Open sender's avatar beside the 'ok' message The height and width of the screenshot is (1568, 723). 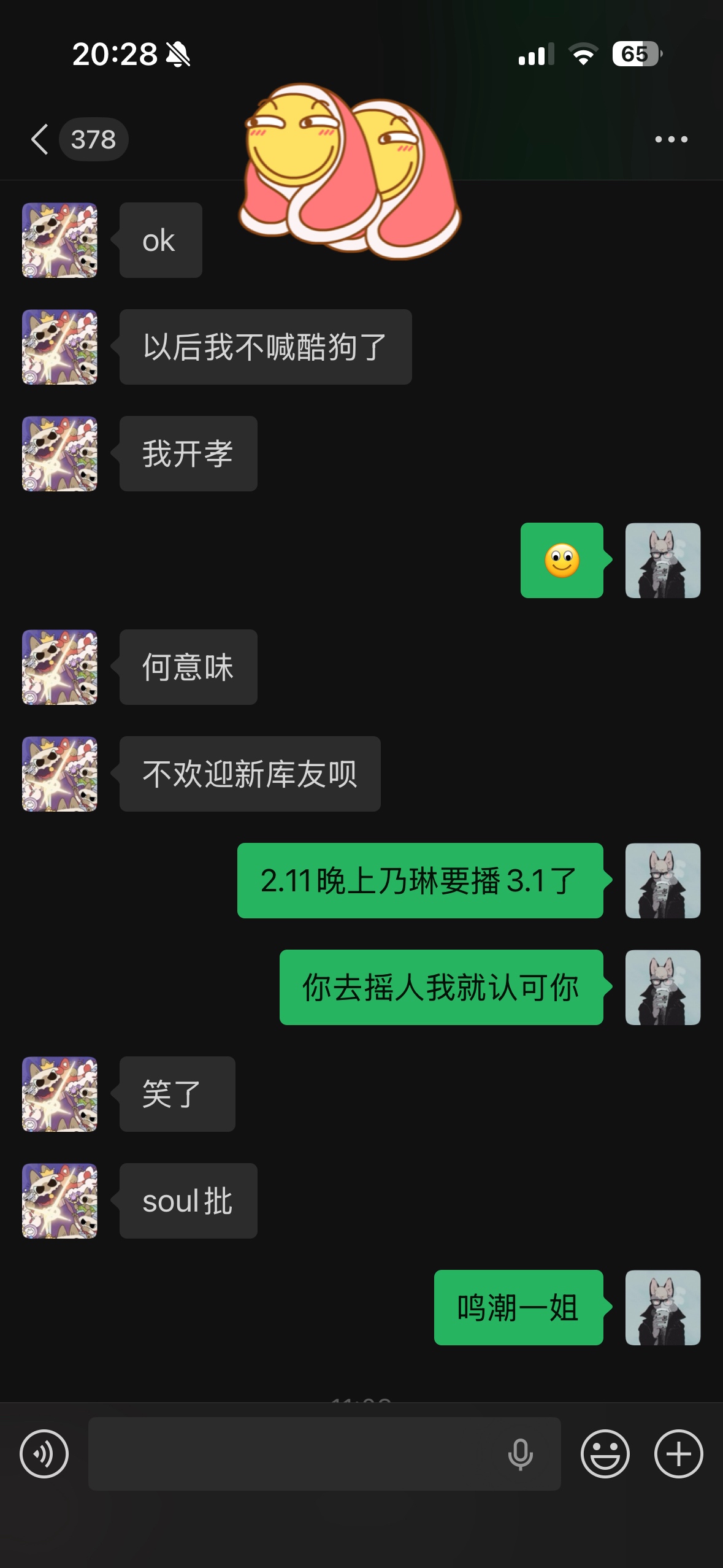pyautogui.click(x=59, y=240)
